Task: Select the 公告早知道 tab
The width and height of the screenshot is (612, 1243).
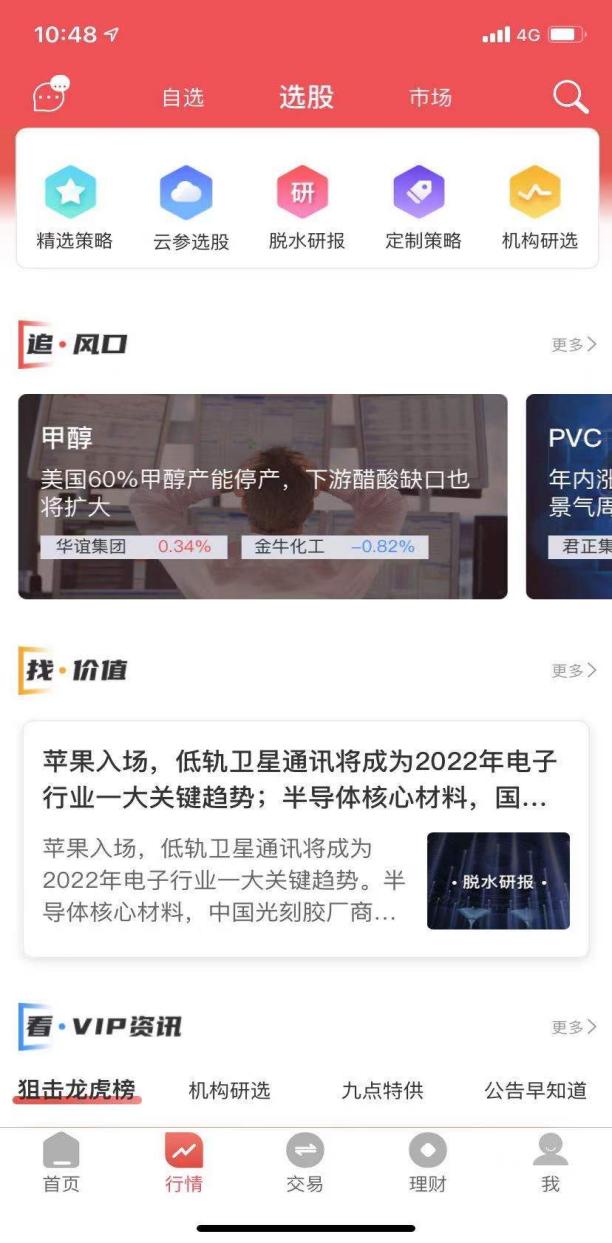Action: pyautogui.click(x=535, y=1090)
